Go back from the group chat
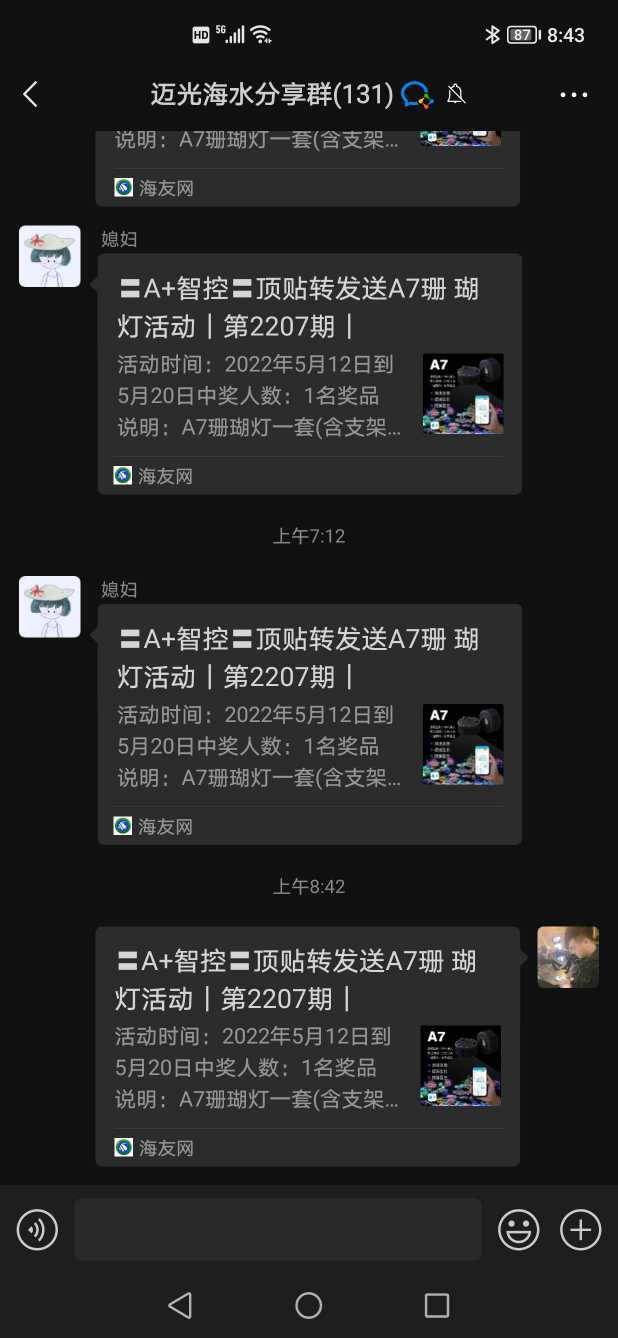This screenshot has width=618, height=1338. click(30, 95)
